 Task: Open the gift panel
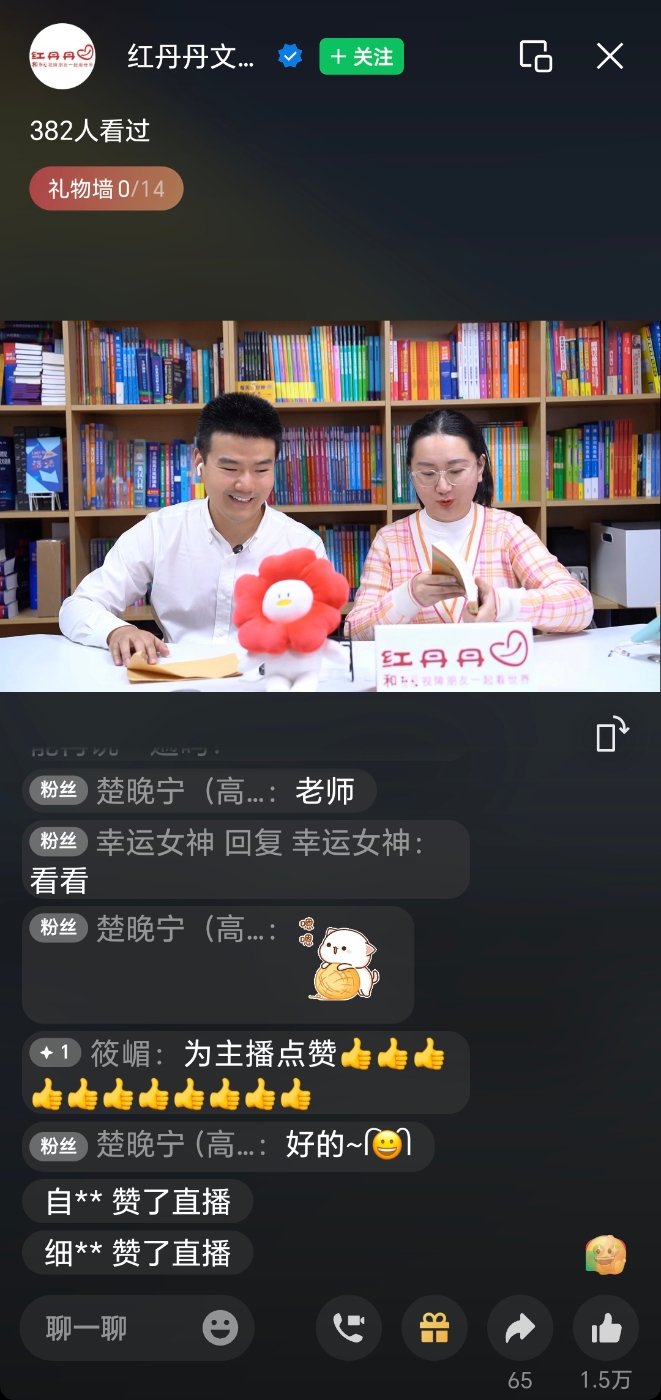point(434,1328)
